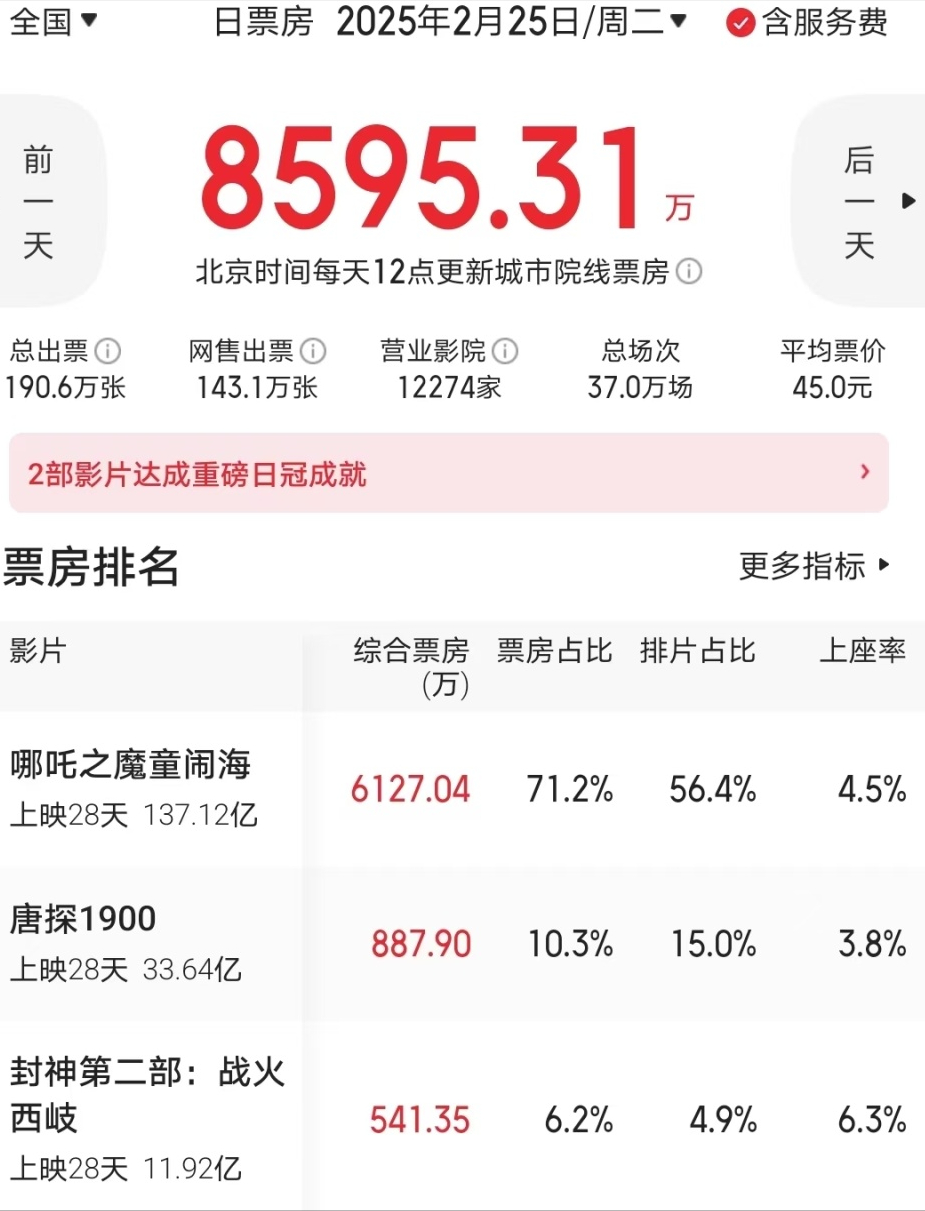Open 哪吒之魔童闹海 film details
925x1211 pixels.
pos(131,766)
